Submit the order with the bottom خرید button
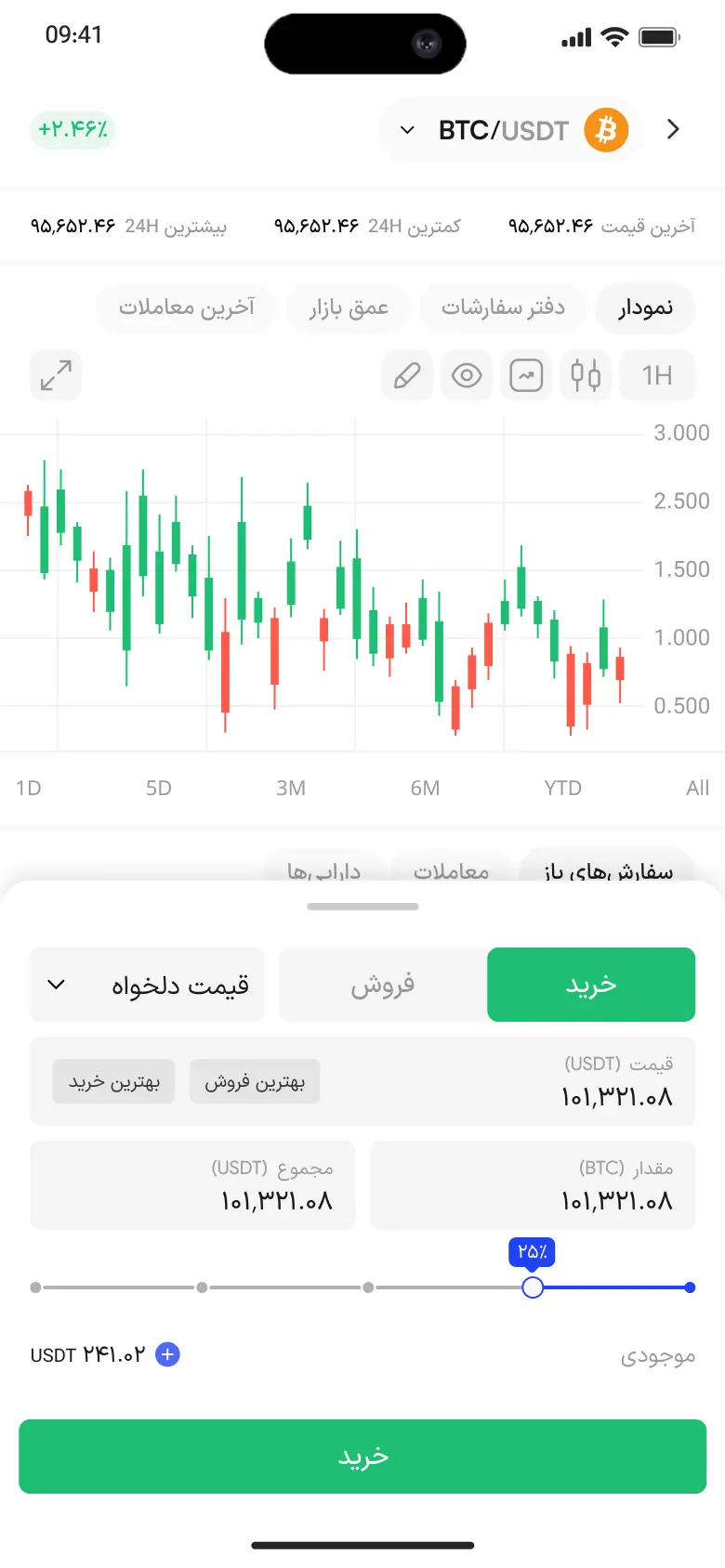The height and width of the screenshot is (1568, 725). (362, 1457)
